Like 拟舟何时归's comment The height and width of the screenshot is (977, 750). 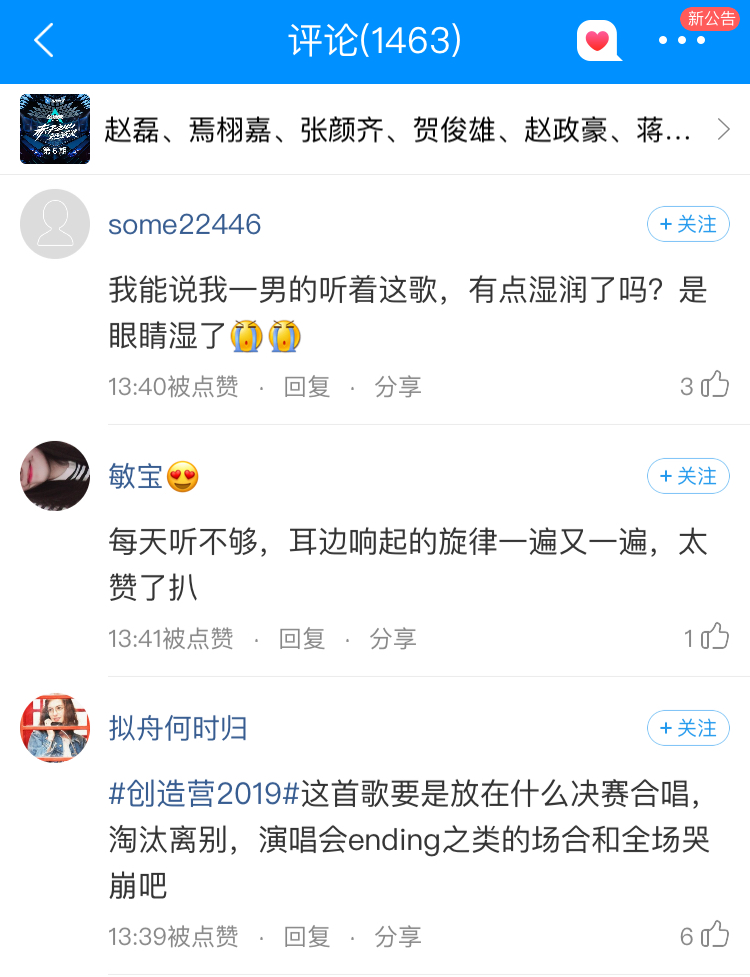point(714,934)
